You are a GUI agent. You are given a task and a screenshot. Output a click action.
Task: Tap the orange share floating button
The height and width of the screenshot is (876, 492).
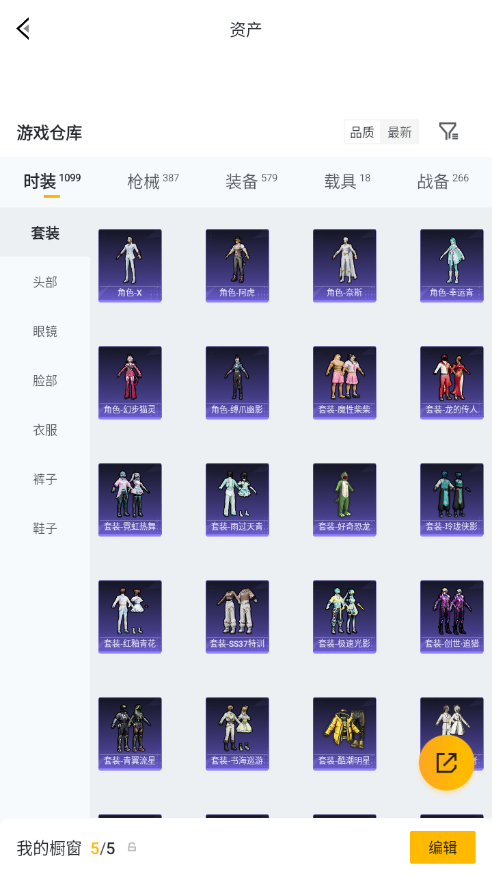point(446,763)
